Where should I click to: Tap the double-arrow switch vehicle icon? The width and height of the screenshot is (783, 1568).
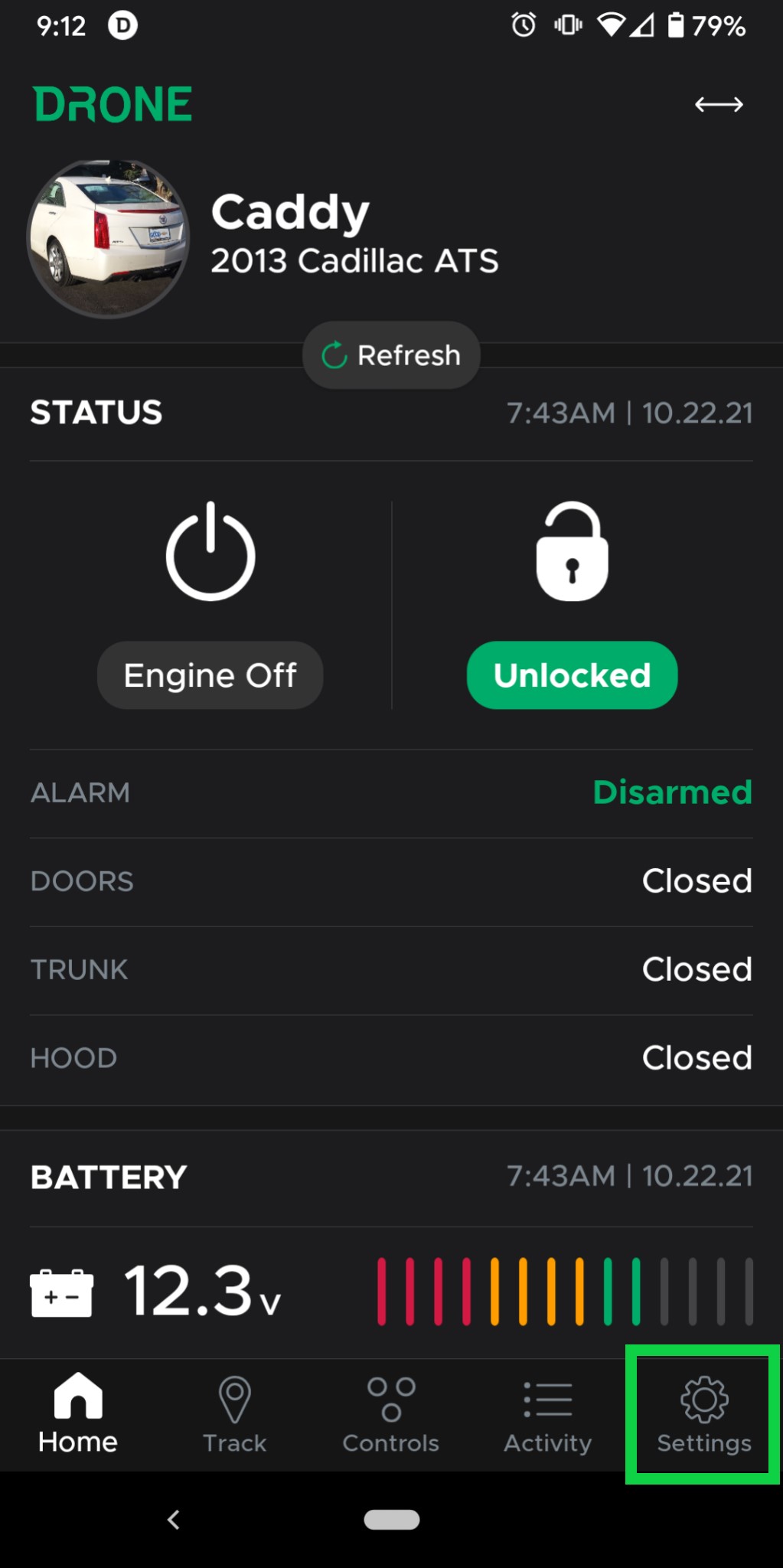718,104
